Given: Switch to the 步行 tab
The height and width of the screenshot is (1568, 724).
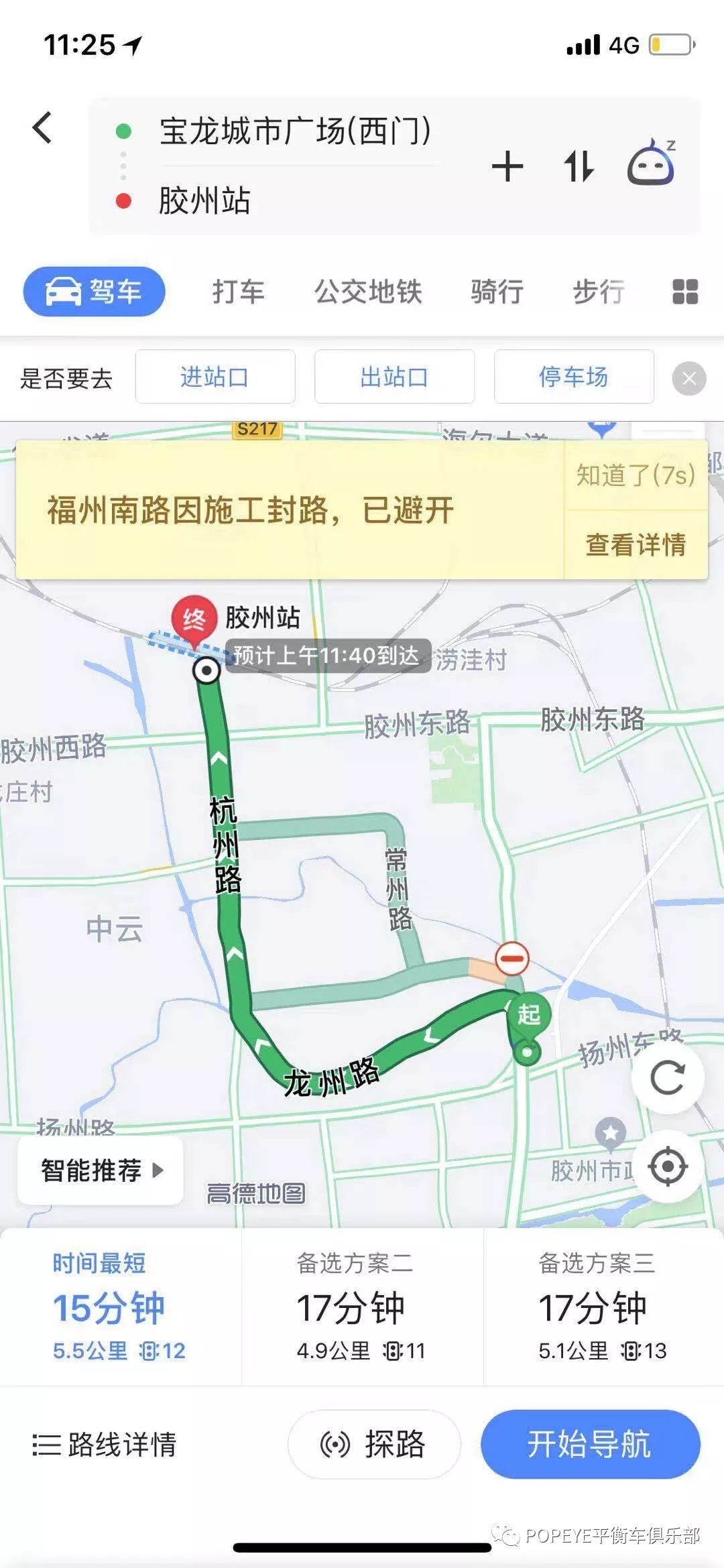Looking at the screenshot, I should point(599,292).
